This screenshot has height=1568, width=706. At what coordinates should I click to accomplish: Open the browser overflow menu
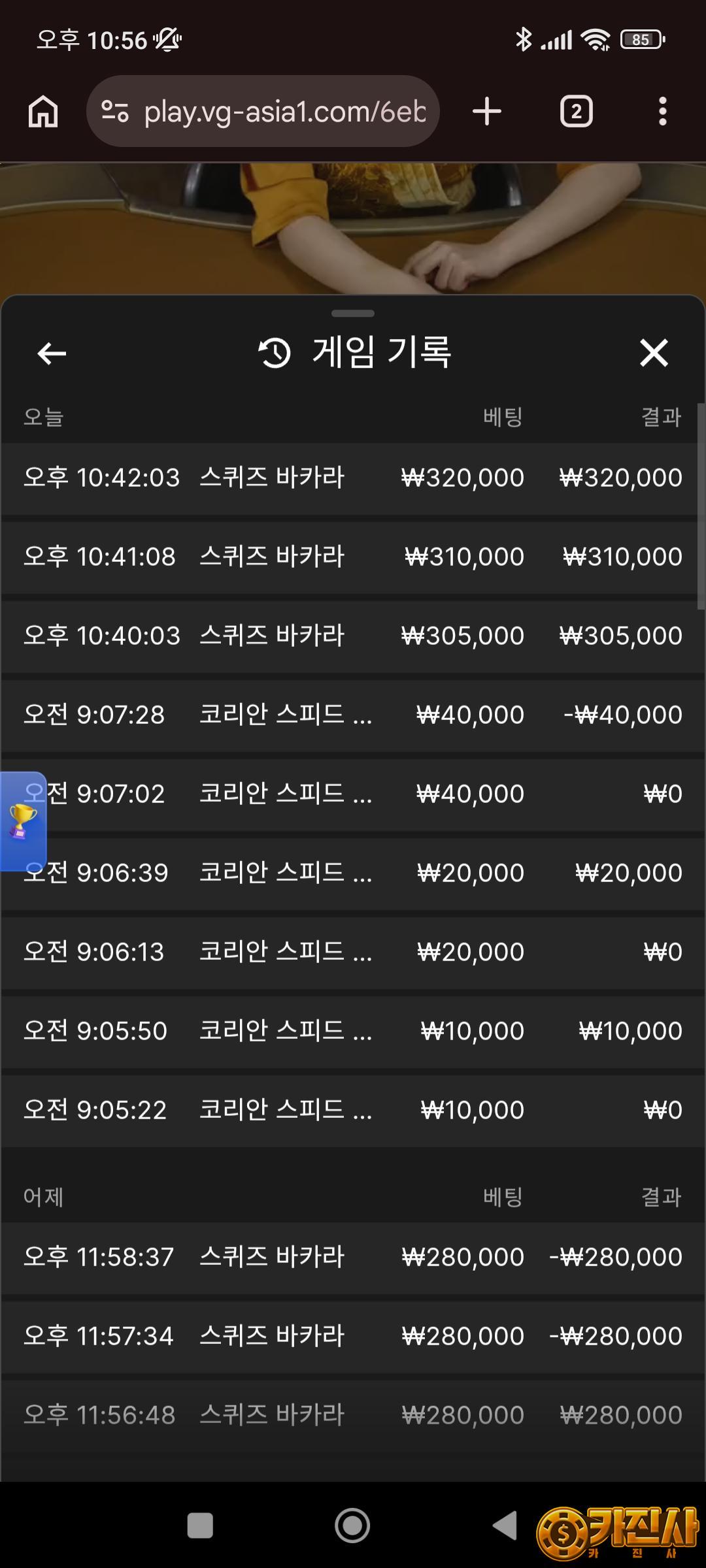[662, 111]
